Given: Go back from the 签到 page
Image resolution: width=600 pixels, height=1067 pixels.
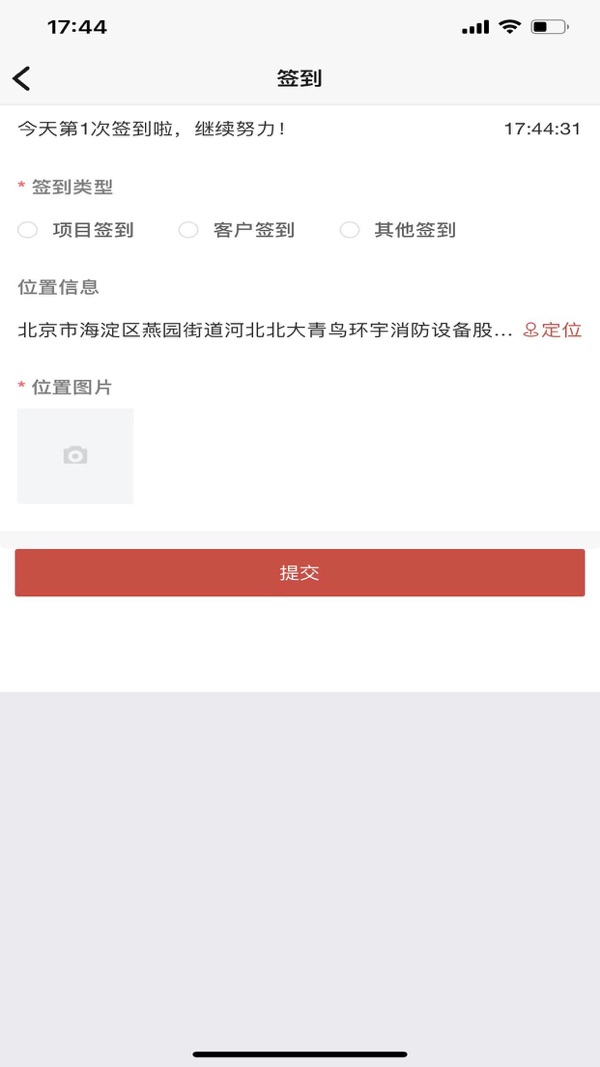Looking at the screenshot, I should pyautogui.click(x=22, y=78).
